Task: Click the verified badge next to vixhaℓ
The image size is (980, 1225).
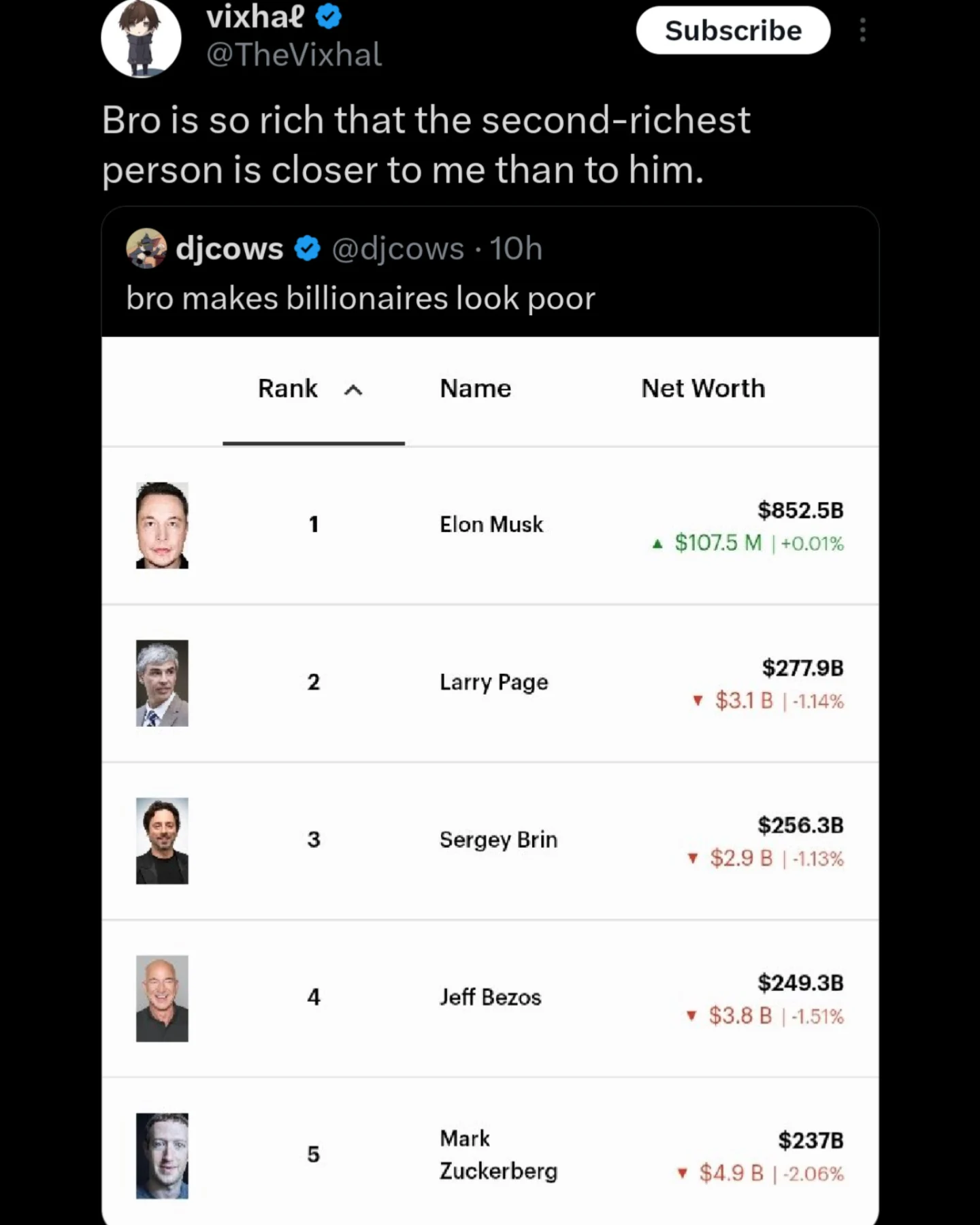Action: click(x=328, y=16)
